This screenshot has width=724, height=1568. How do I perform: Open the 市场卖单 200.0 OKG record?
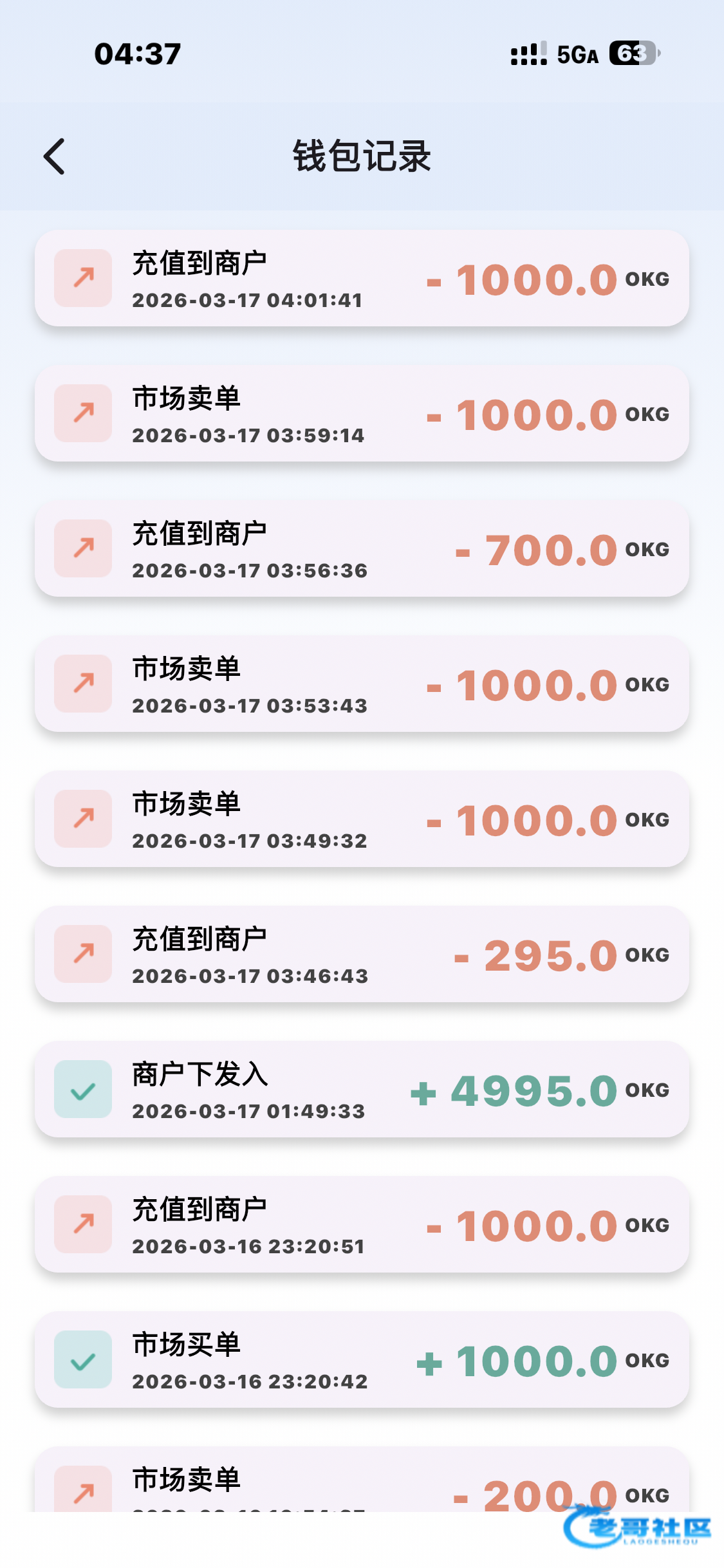tap(362, 1479)
